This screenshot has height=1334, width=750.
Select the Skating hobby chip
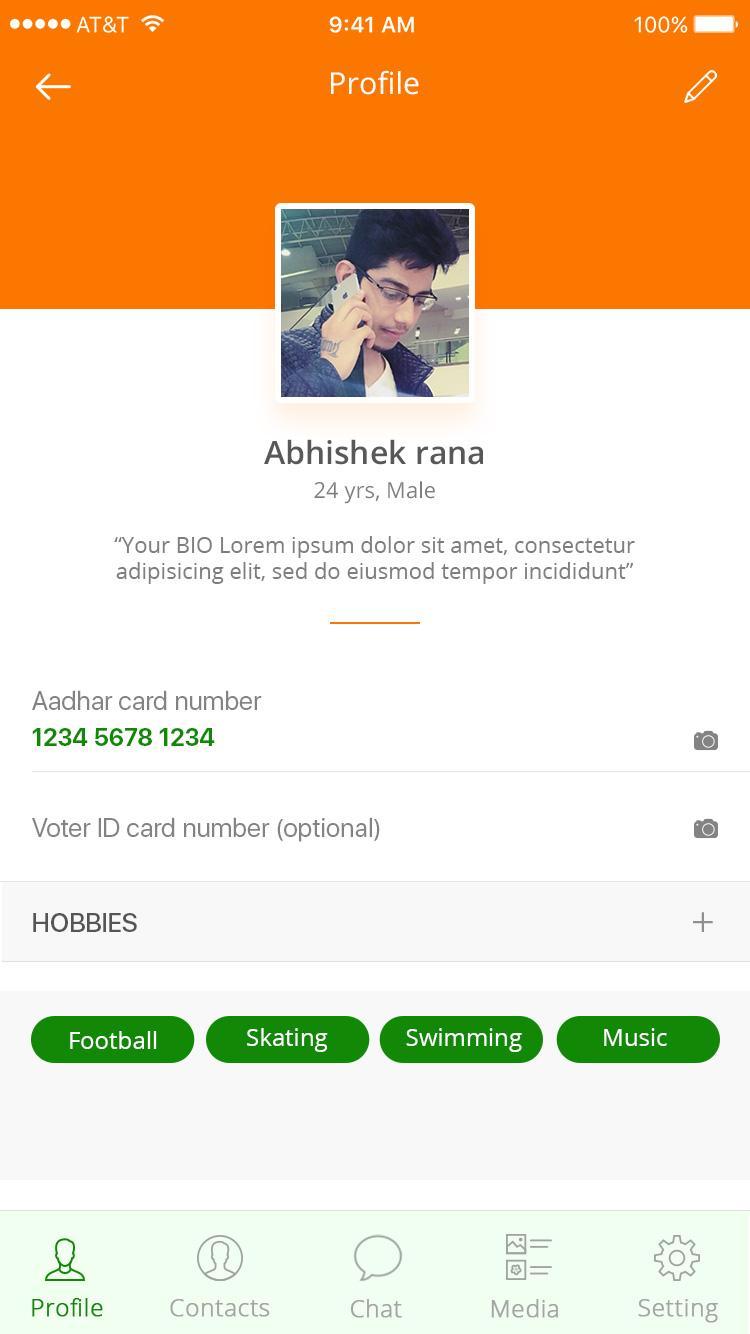287,1039
